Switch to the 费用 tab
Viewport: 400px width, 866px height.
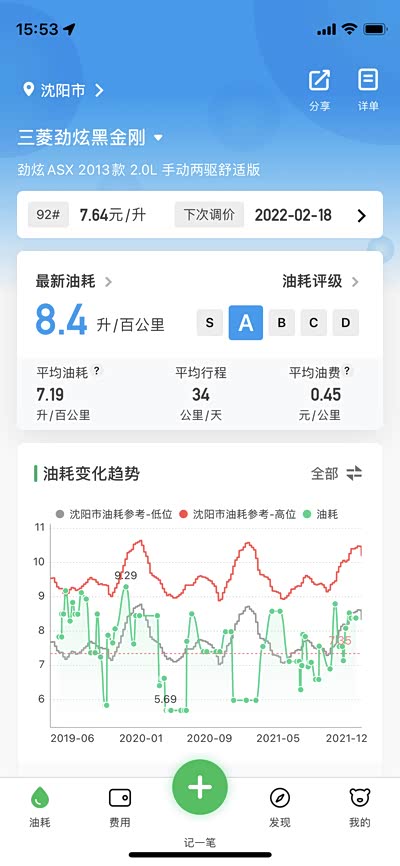click(x=120, y=808)
